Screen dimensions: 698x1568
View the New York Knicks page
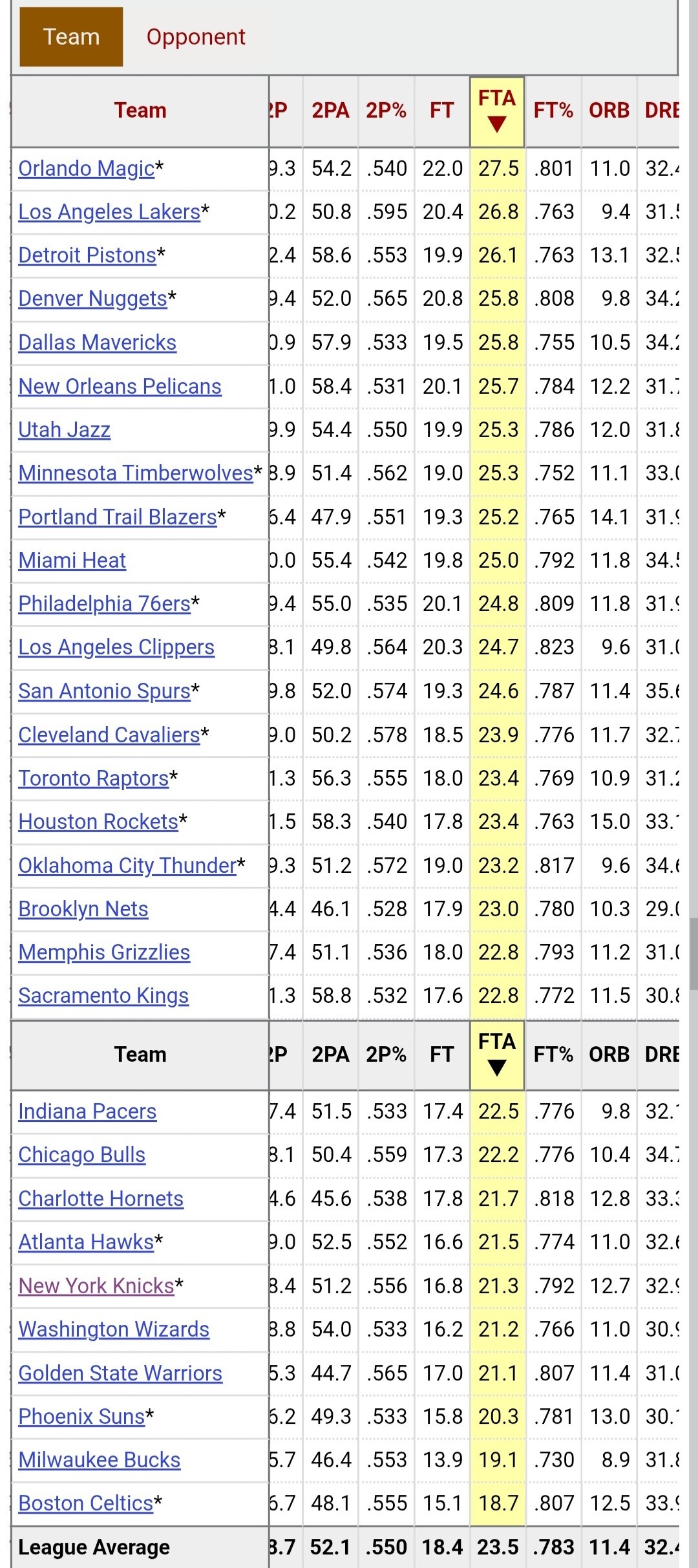(96, 1286)
